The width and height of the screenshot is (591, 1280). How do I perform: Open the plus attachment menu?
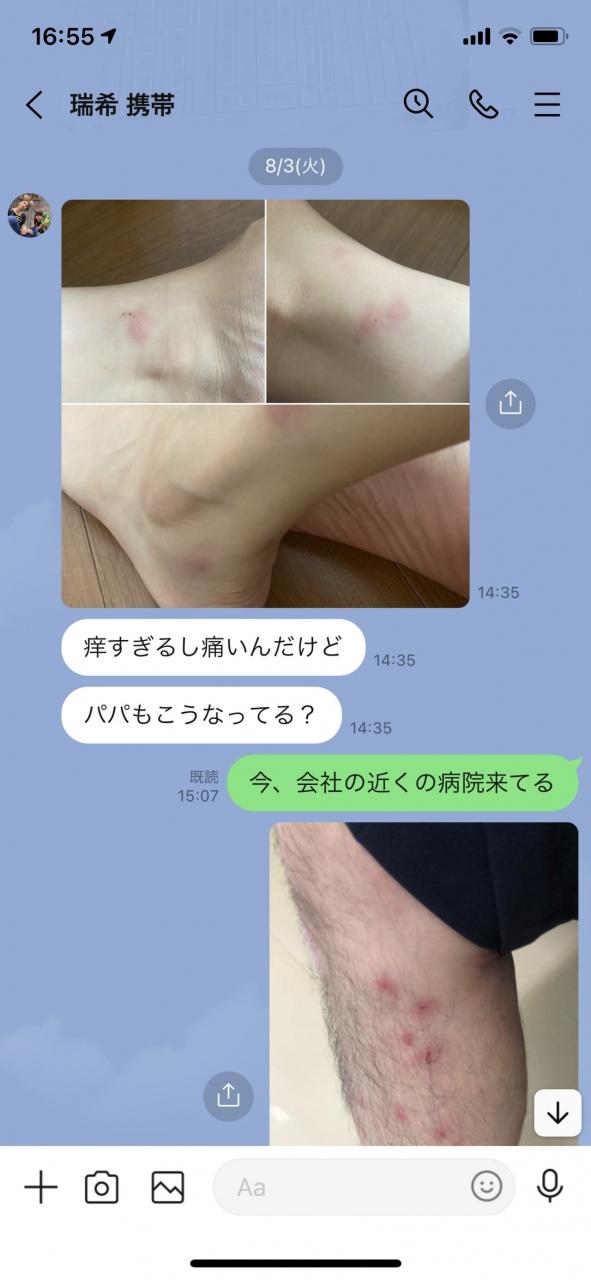click(41, 1187)
